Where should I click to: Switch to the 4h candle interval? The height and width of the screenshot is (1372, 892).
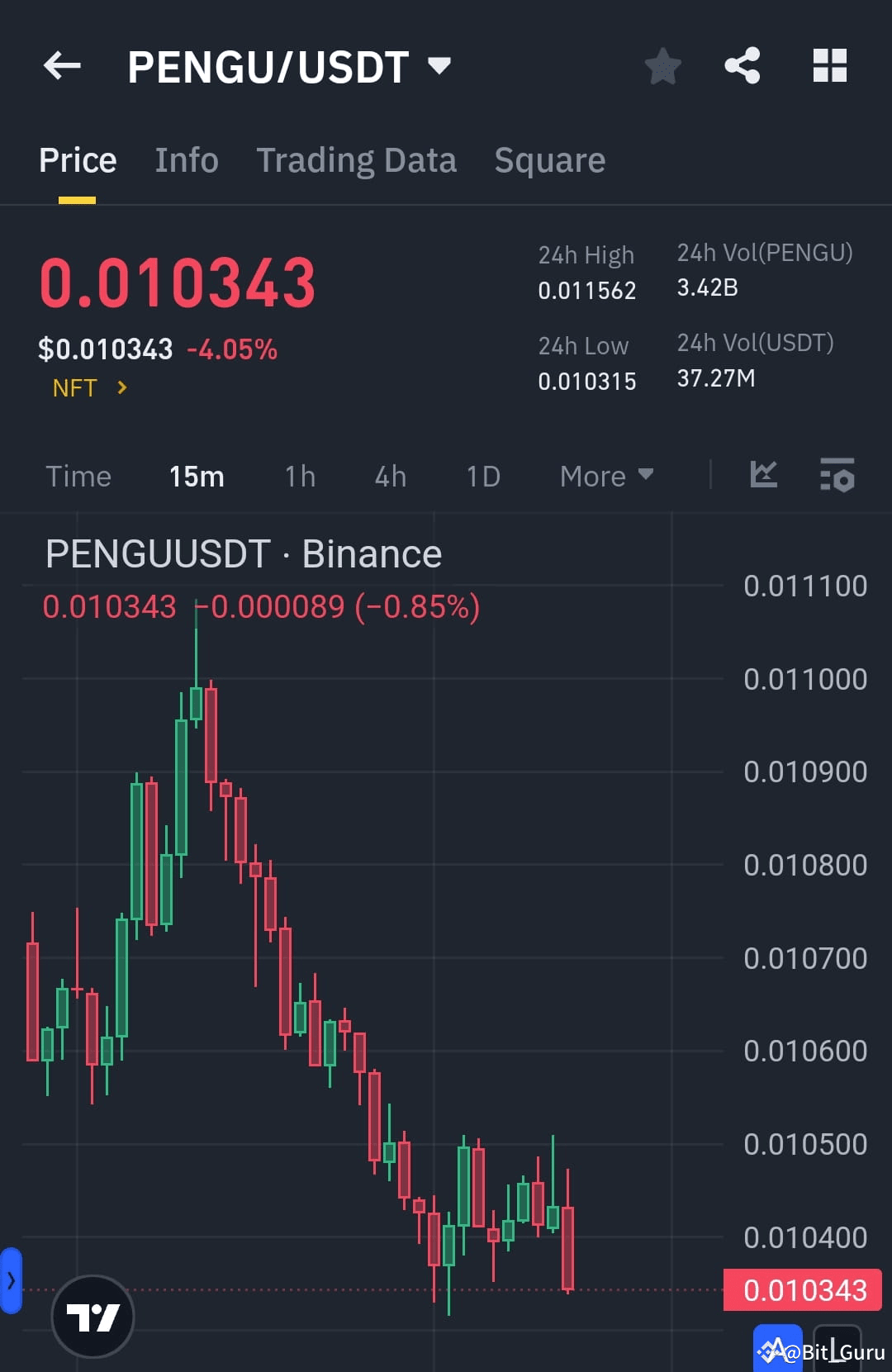[389, 476]
